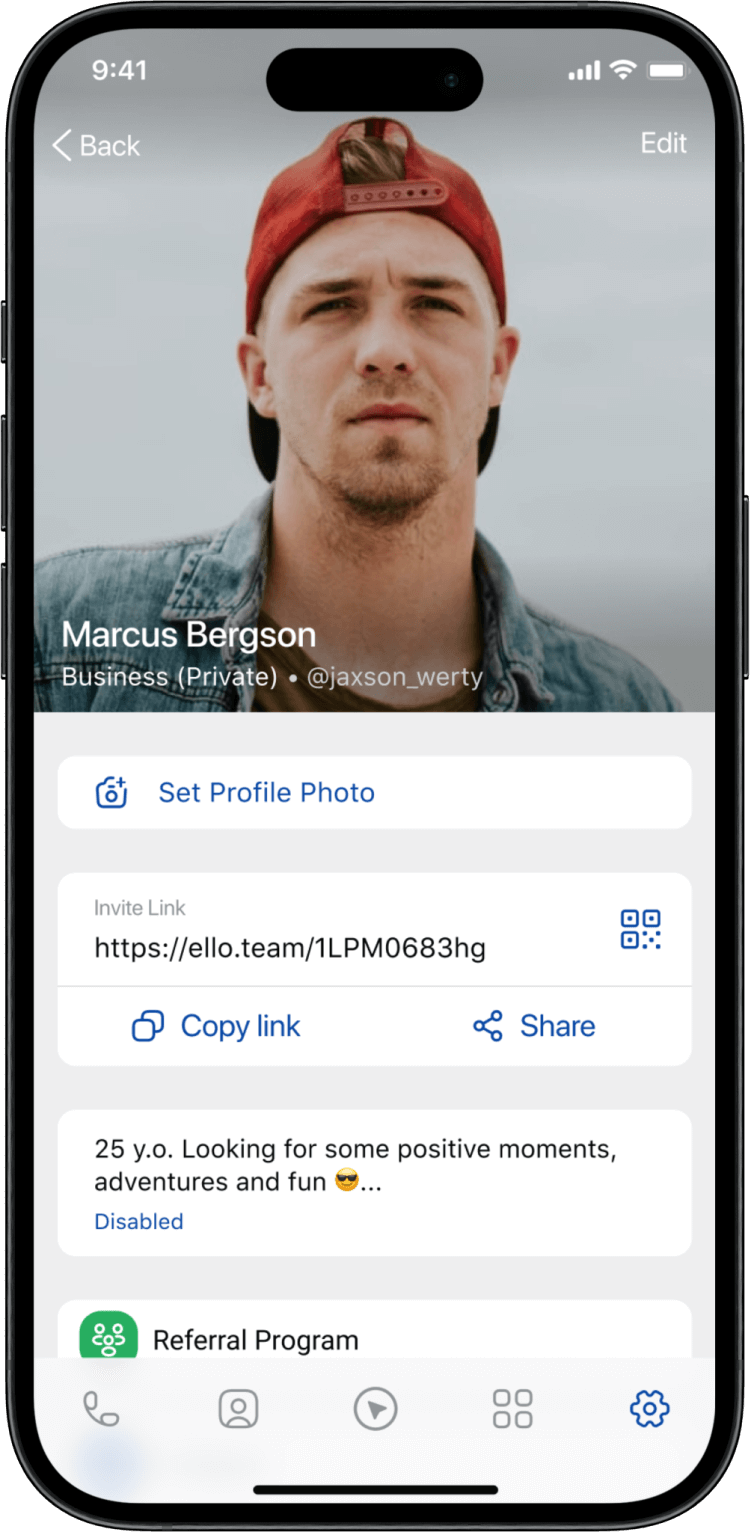Switch to the calls tab
Viewport: 750px width, 1532px height.
click(101, 1409)
